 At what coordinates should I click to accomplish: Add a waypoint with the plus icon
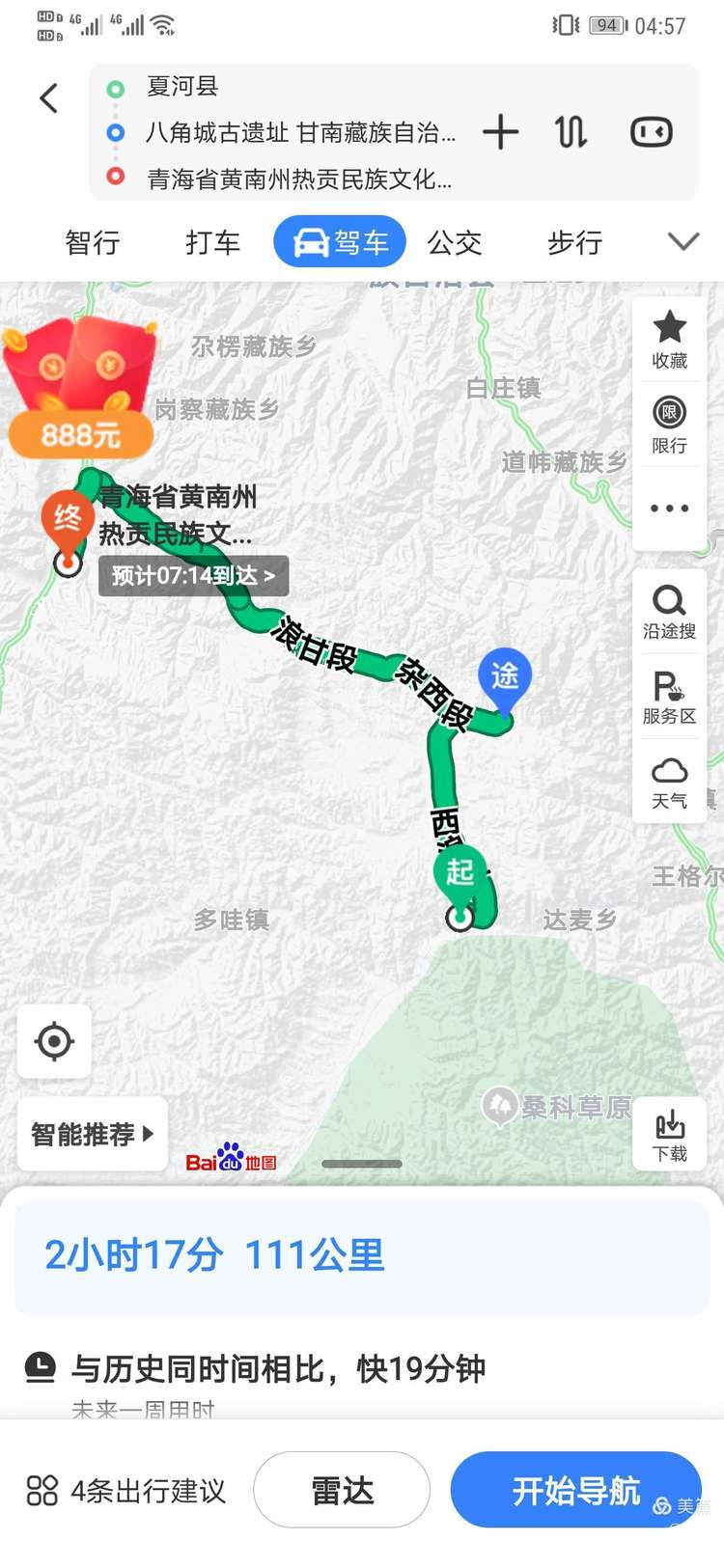click(x=501, y=133)
